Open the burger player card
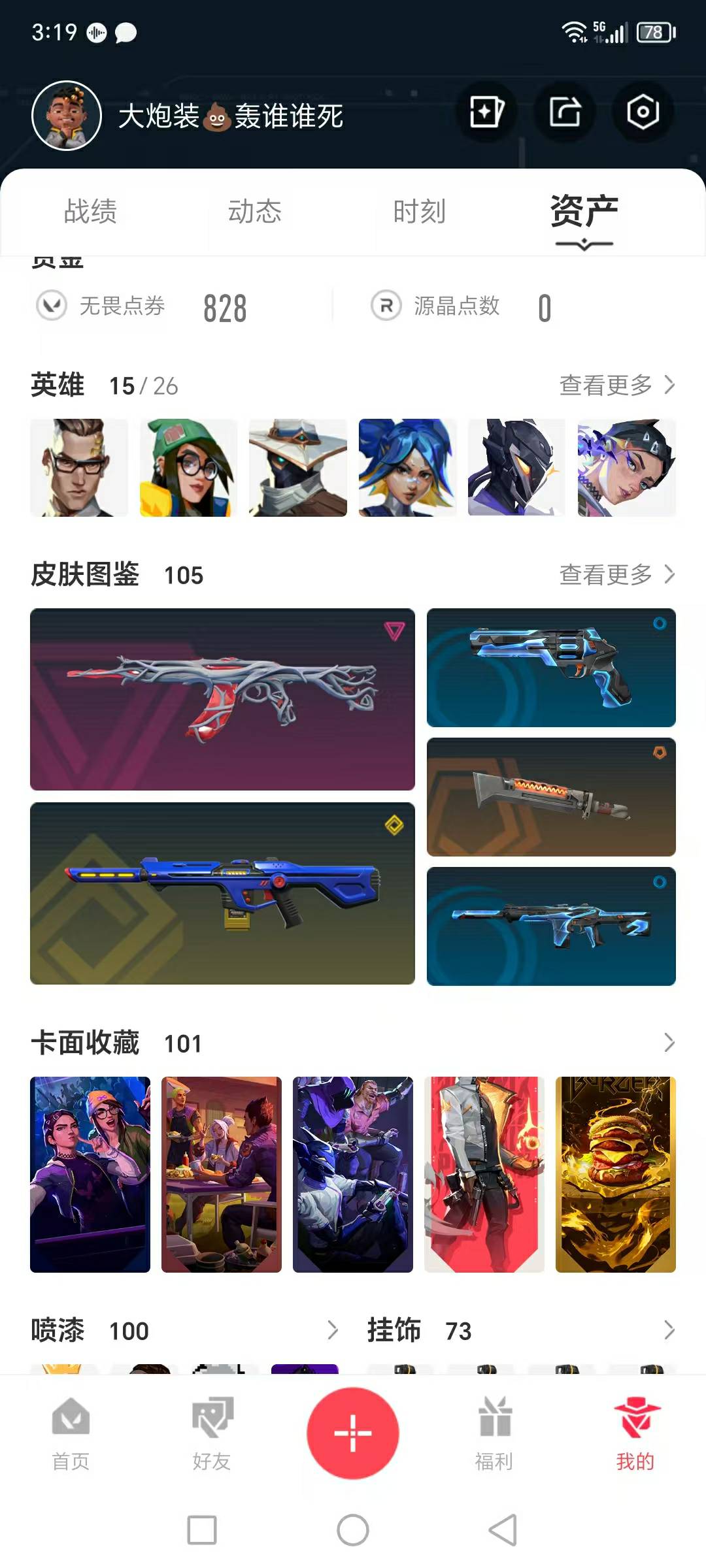The width and height of the screenshot is (706, 1568). 615,1174
